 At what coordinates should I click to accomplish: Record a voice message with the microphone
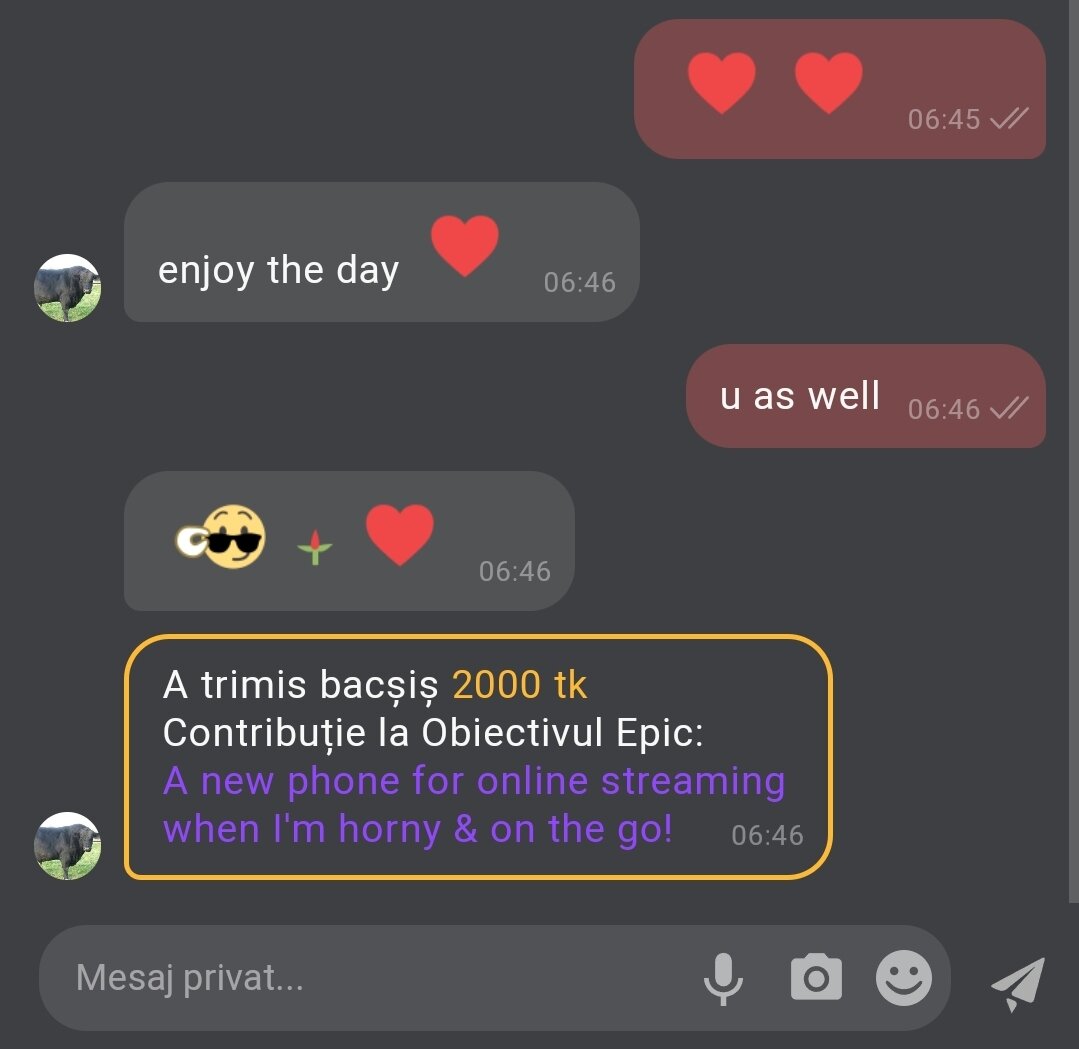point(722,978)
